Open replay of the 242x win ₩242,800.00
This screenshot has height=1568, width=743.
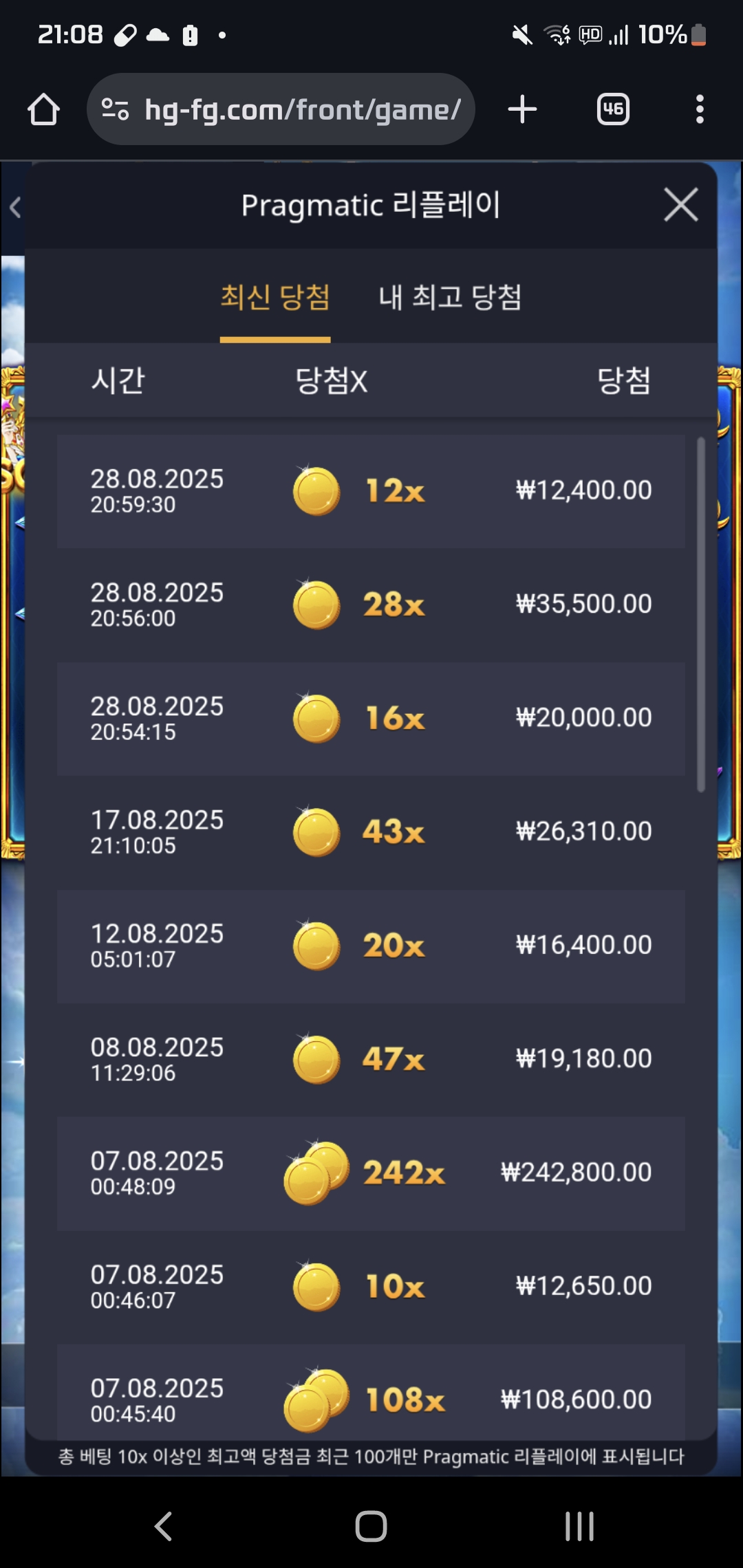pos(371,1173)
